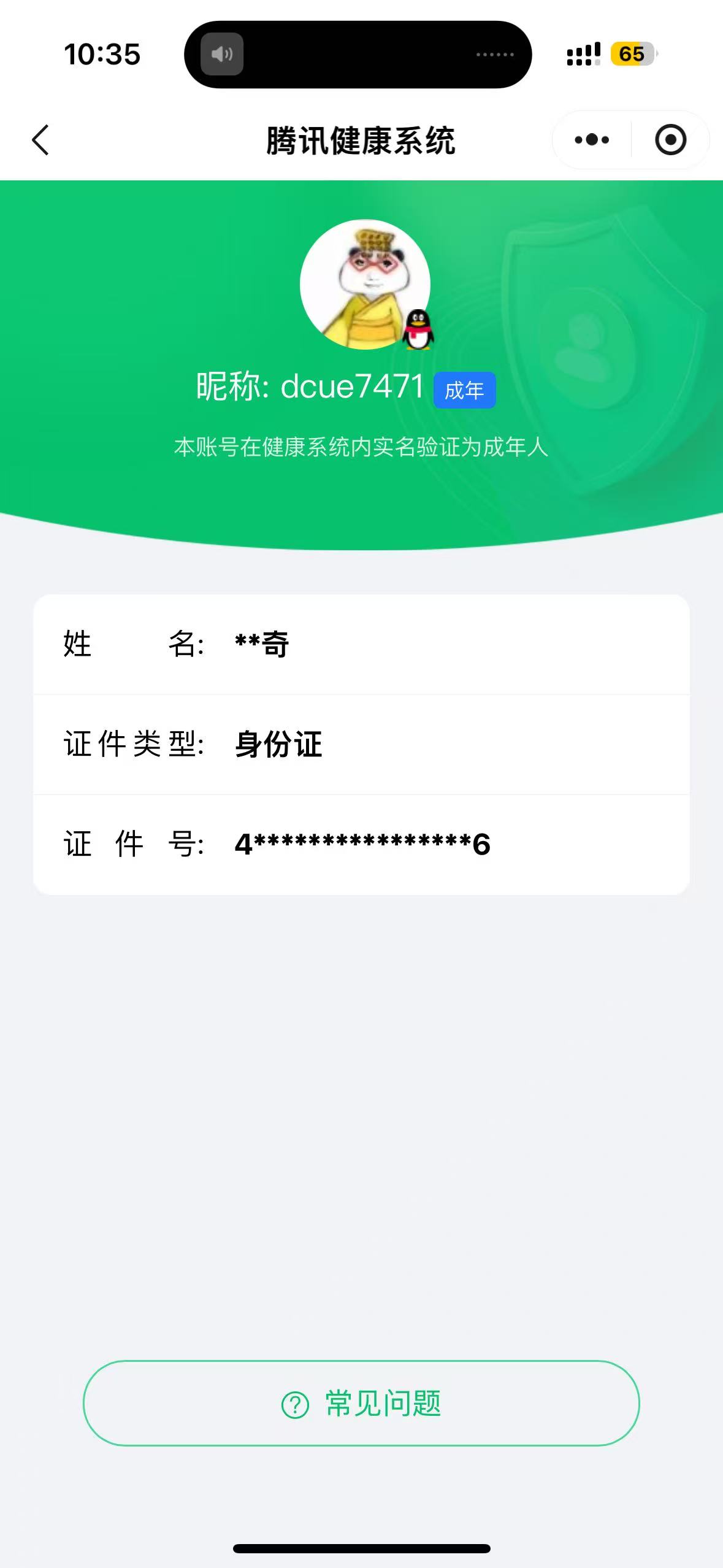Close the mini program via the circle icon

(670, 140)
